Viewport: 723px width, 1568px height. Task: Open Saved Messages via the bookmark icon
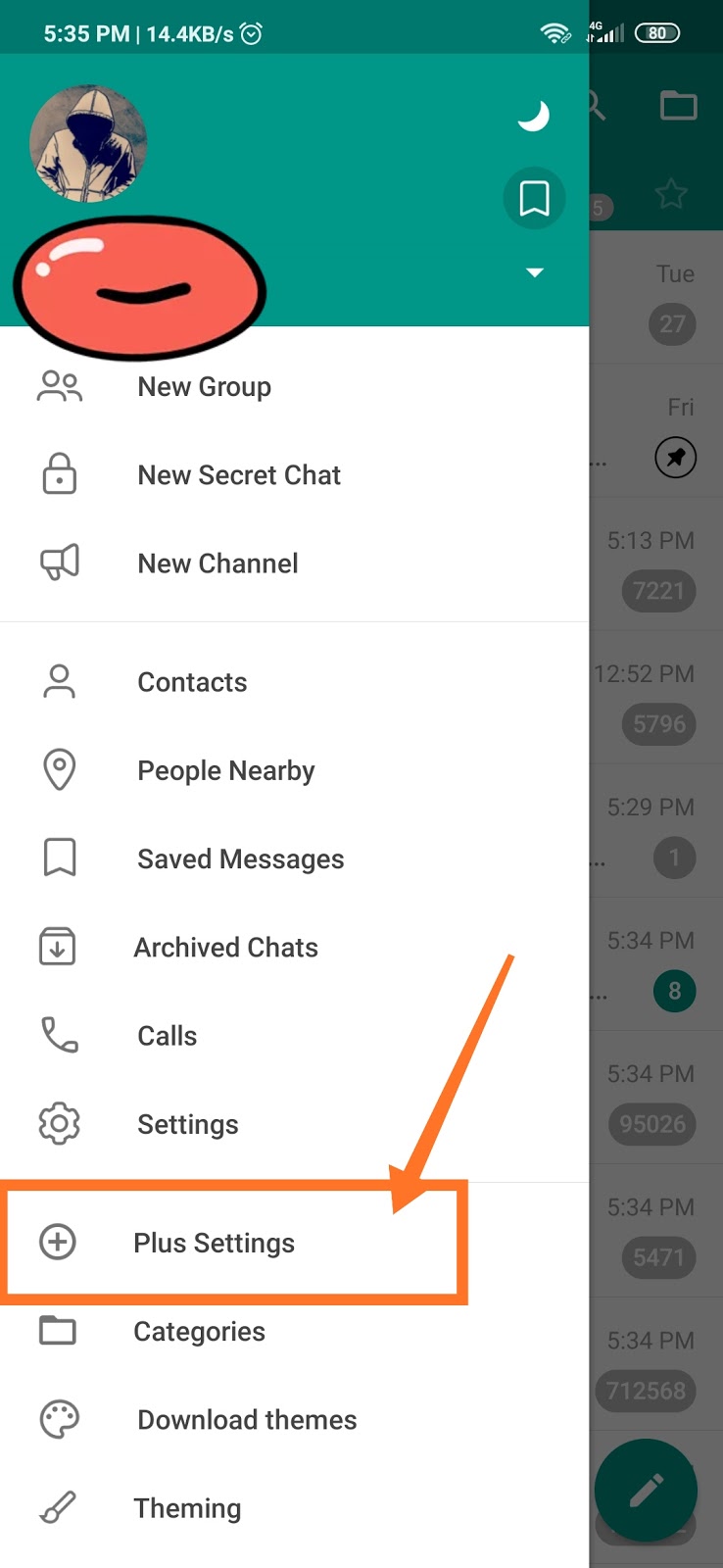(x=534, y=198)
